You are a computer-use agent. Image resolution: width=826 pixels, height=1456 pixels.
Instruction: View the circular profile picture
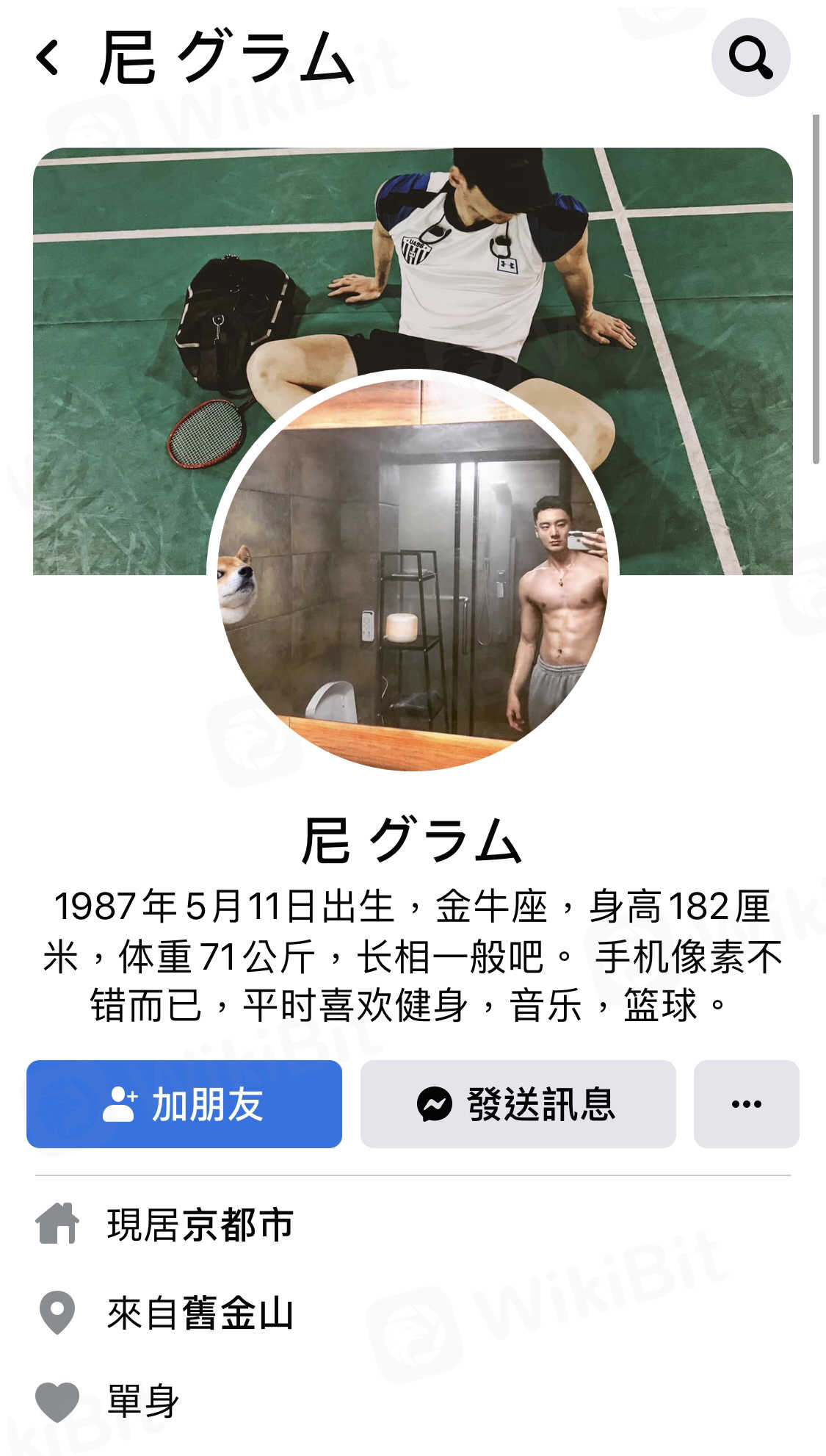pyautogui.click(x=413, y=573)
